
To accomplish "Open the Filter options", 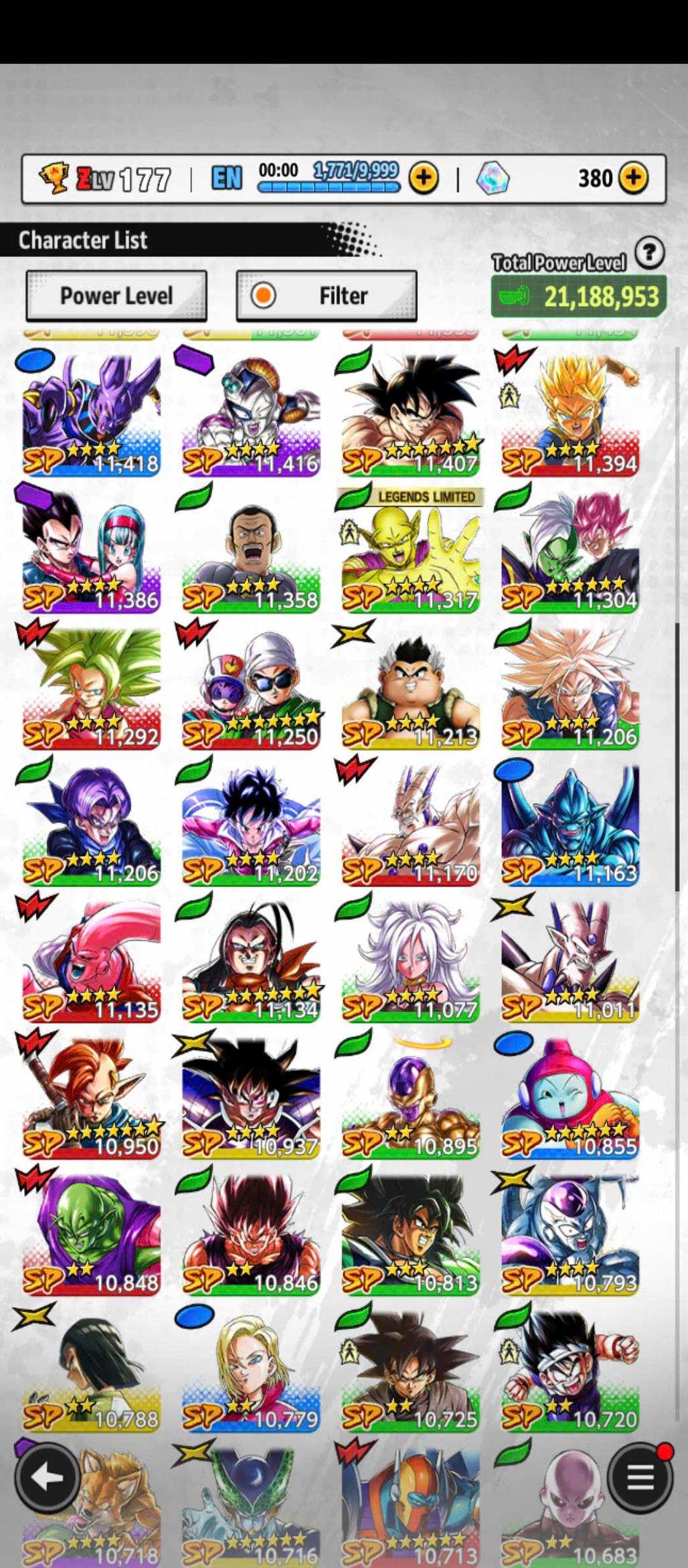I will [x=326, y=295].
